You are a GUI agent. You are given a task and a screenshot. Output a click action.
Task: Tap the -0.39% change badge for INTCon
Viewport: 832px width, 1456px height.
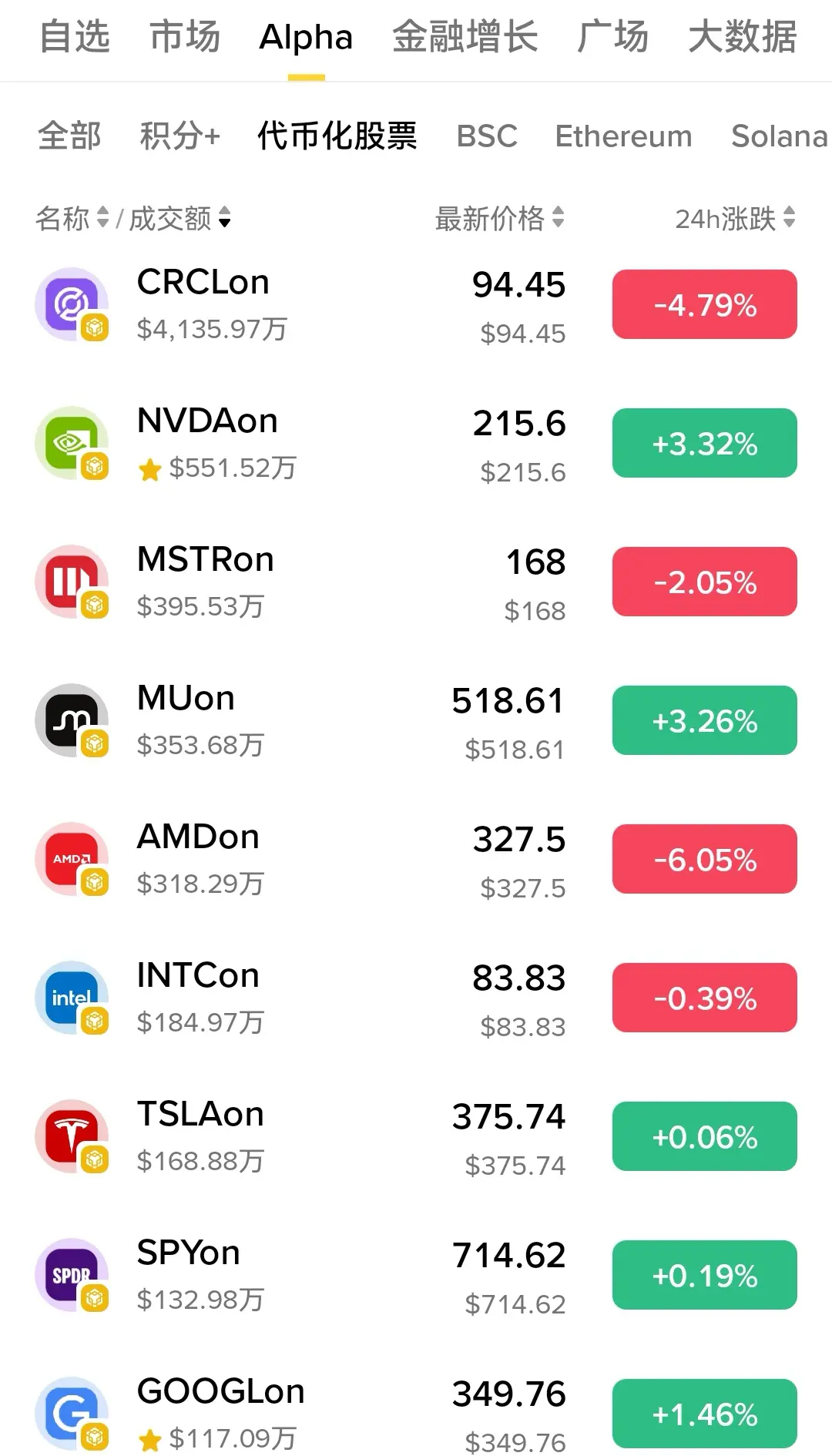click(x=704, y=998)
